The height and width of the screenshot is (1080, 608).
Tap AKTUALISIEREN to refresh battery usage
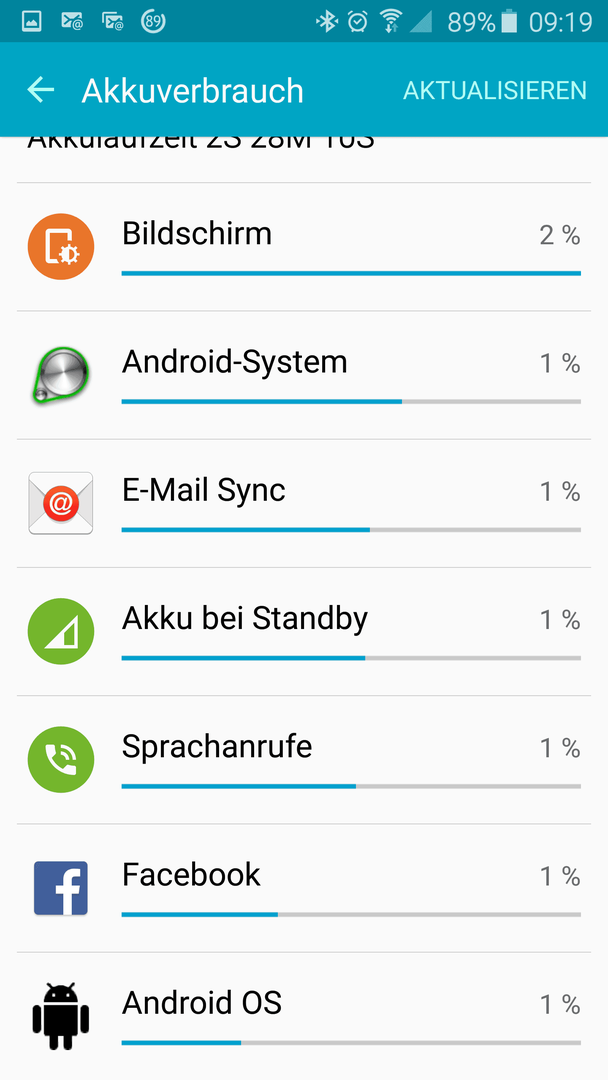[x=494, y=90]
